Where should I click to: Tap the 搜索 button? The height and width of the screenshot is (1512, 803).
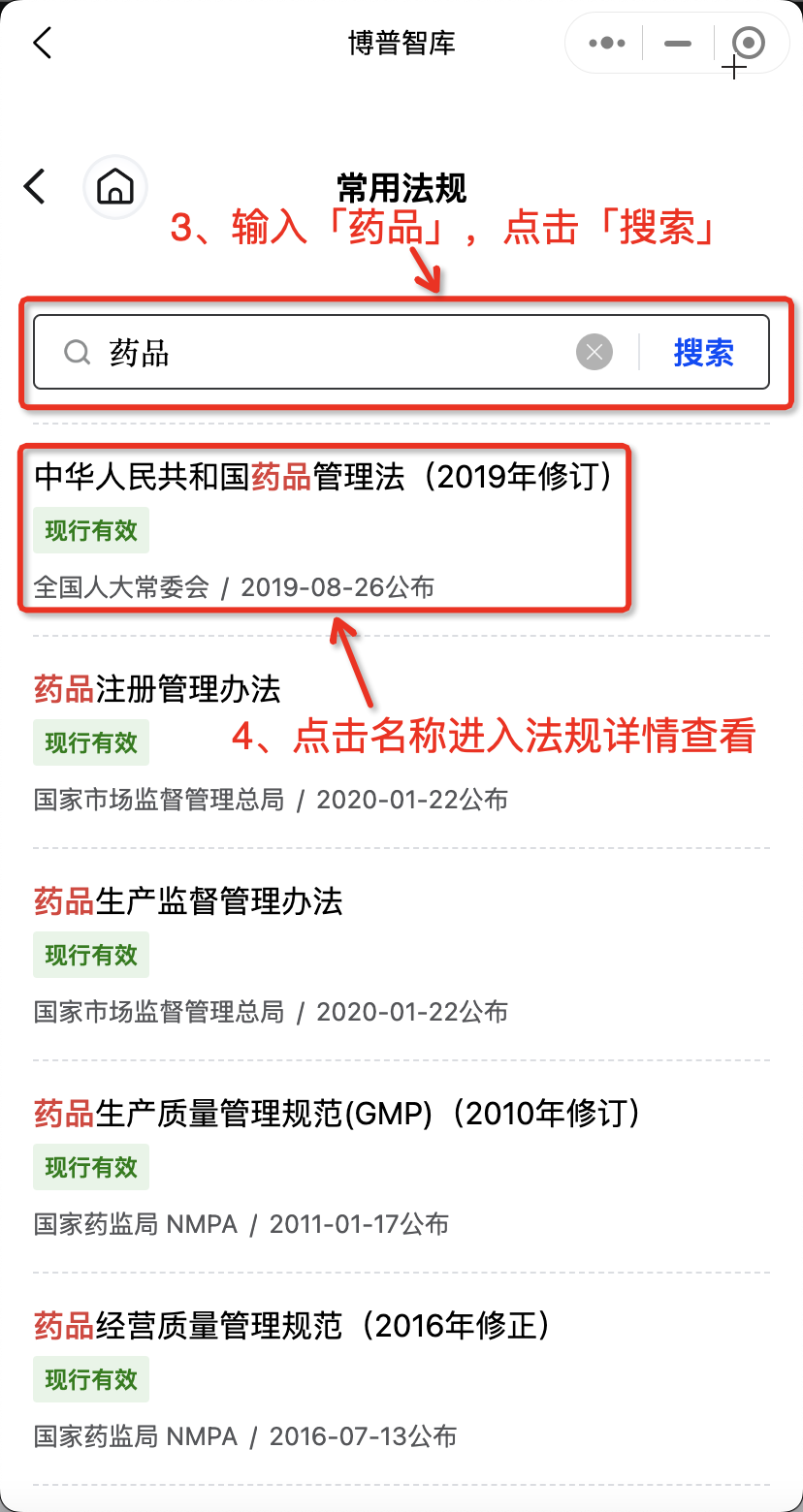(704, 352)
